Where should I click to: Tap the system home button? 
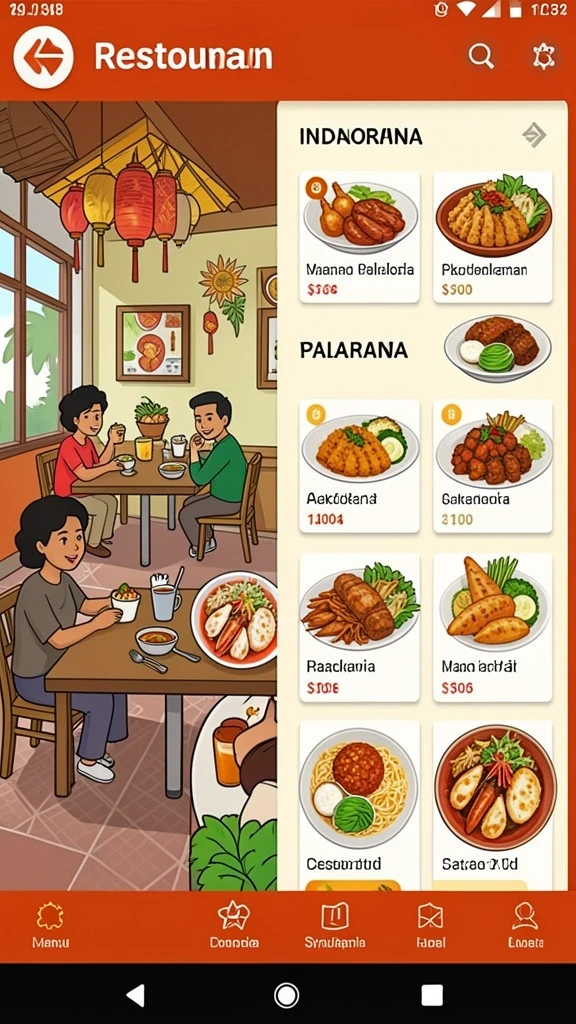point(287,995)
